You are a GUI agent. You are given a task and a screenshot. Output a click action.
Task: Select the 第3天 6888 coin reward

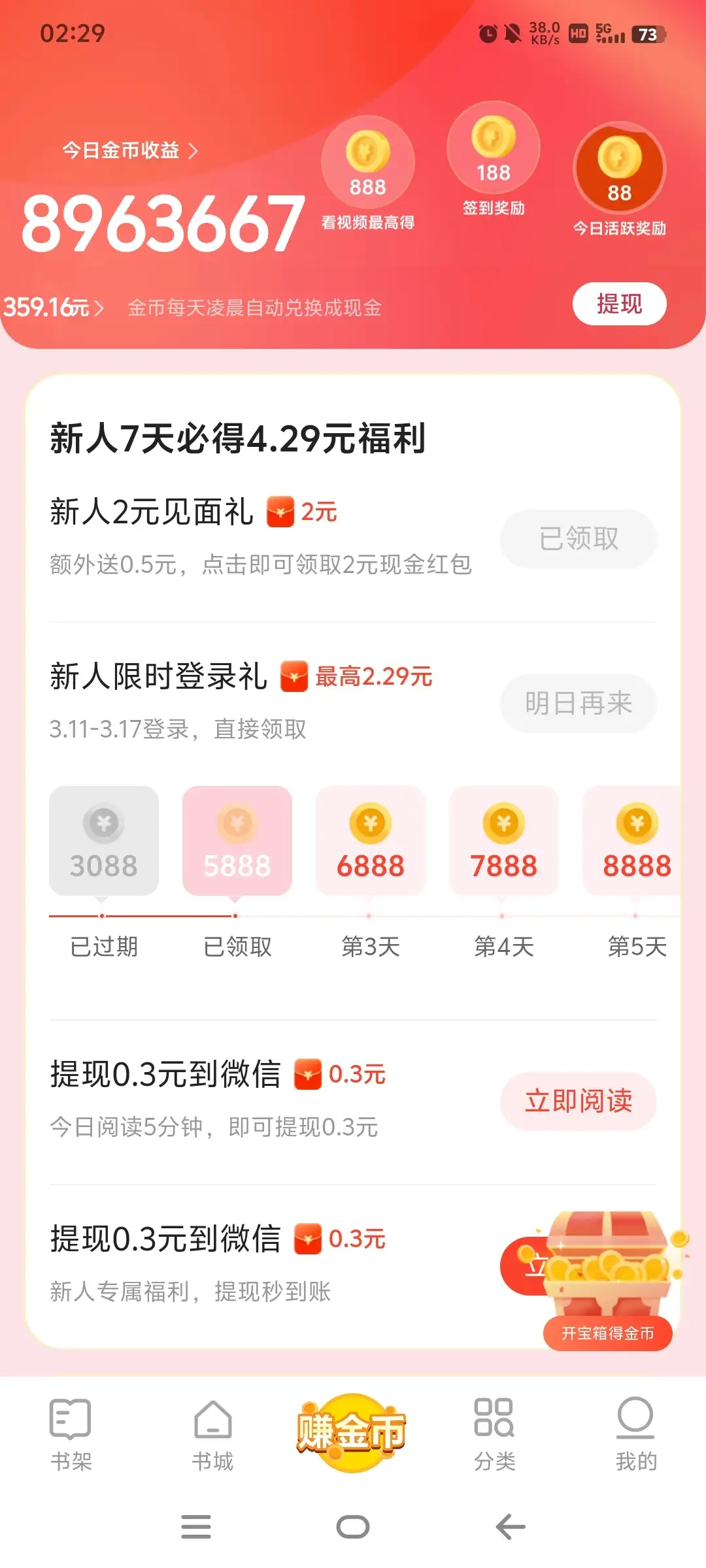coord(370,840)
